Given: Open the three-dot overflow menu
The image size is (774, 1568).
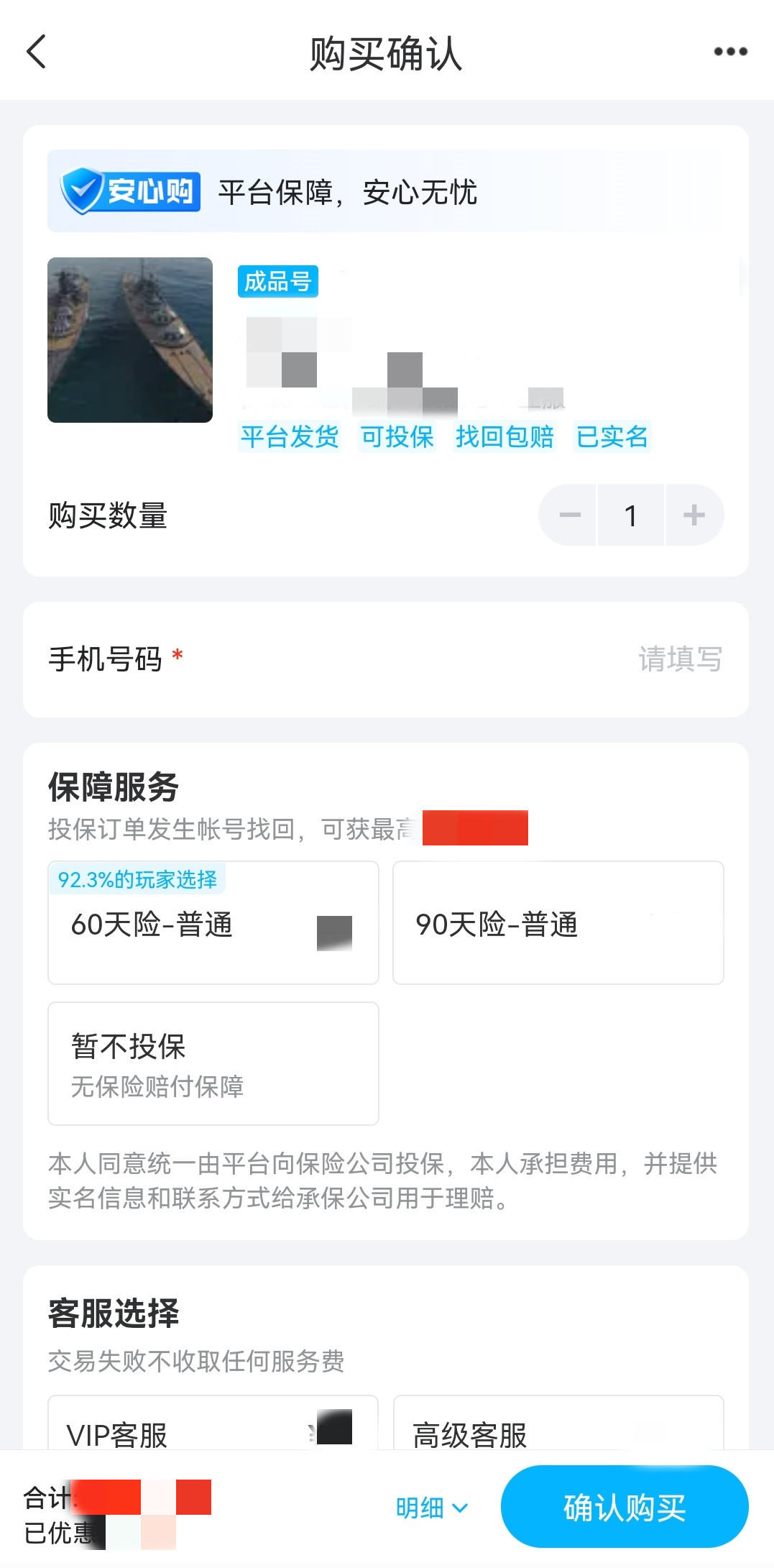Looking at the screenshot, I should (730, 52).
